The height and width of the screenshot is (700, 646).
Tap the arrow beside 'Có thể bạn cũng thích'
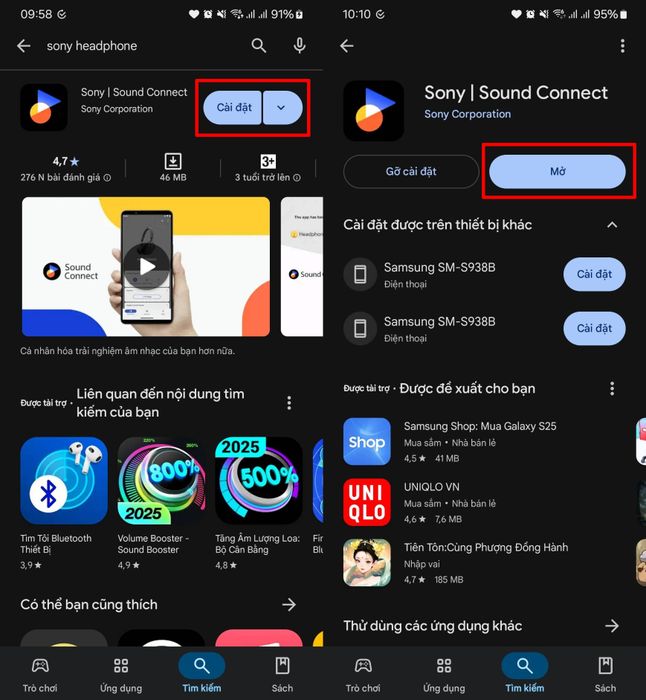(x=289, y=604)
